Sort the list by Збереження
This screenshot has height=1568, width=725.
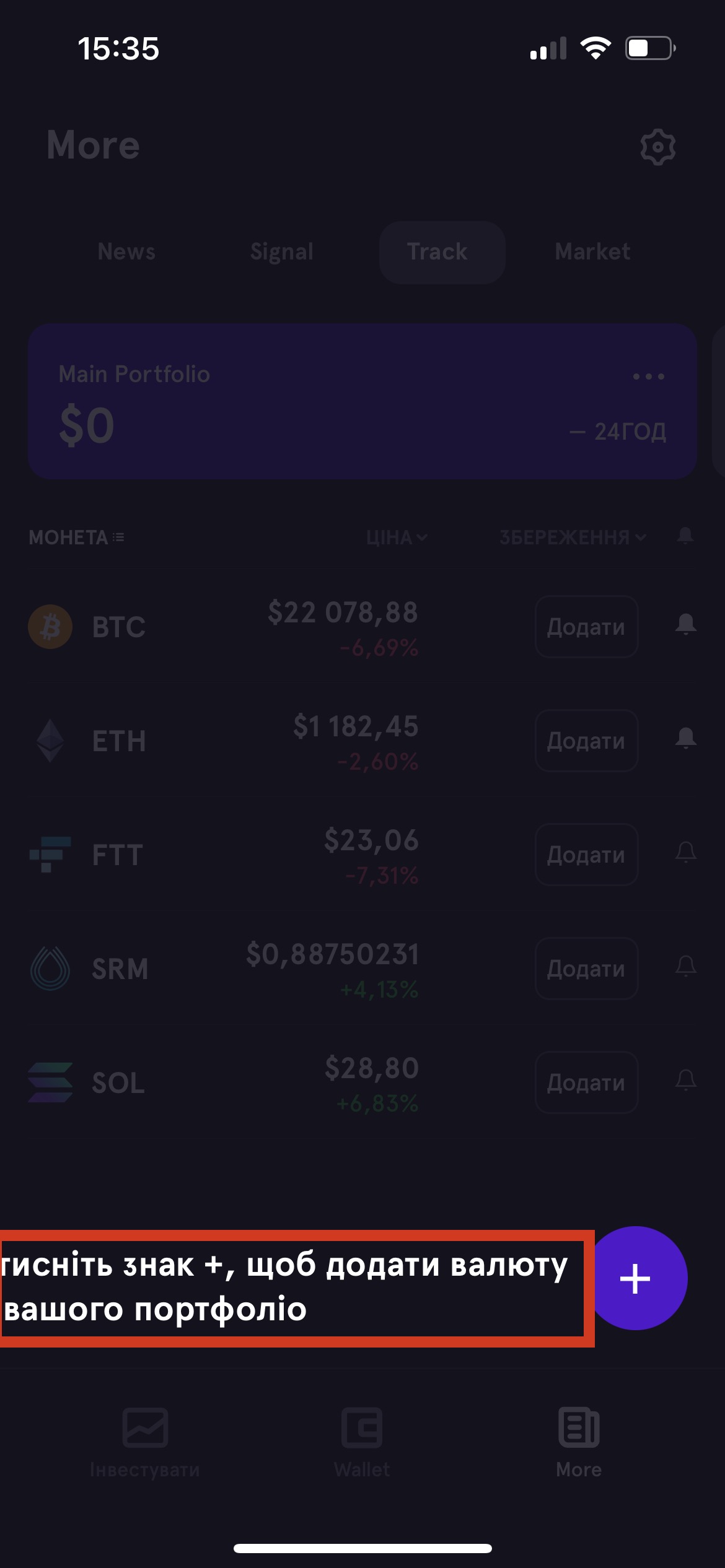573,538
